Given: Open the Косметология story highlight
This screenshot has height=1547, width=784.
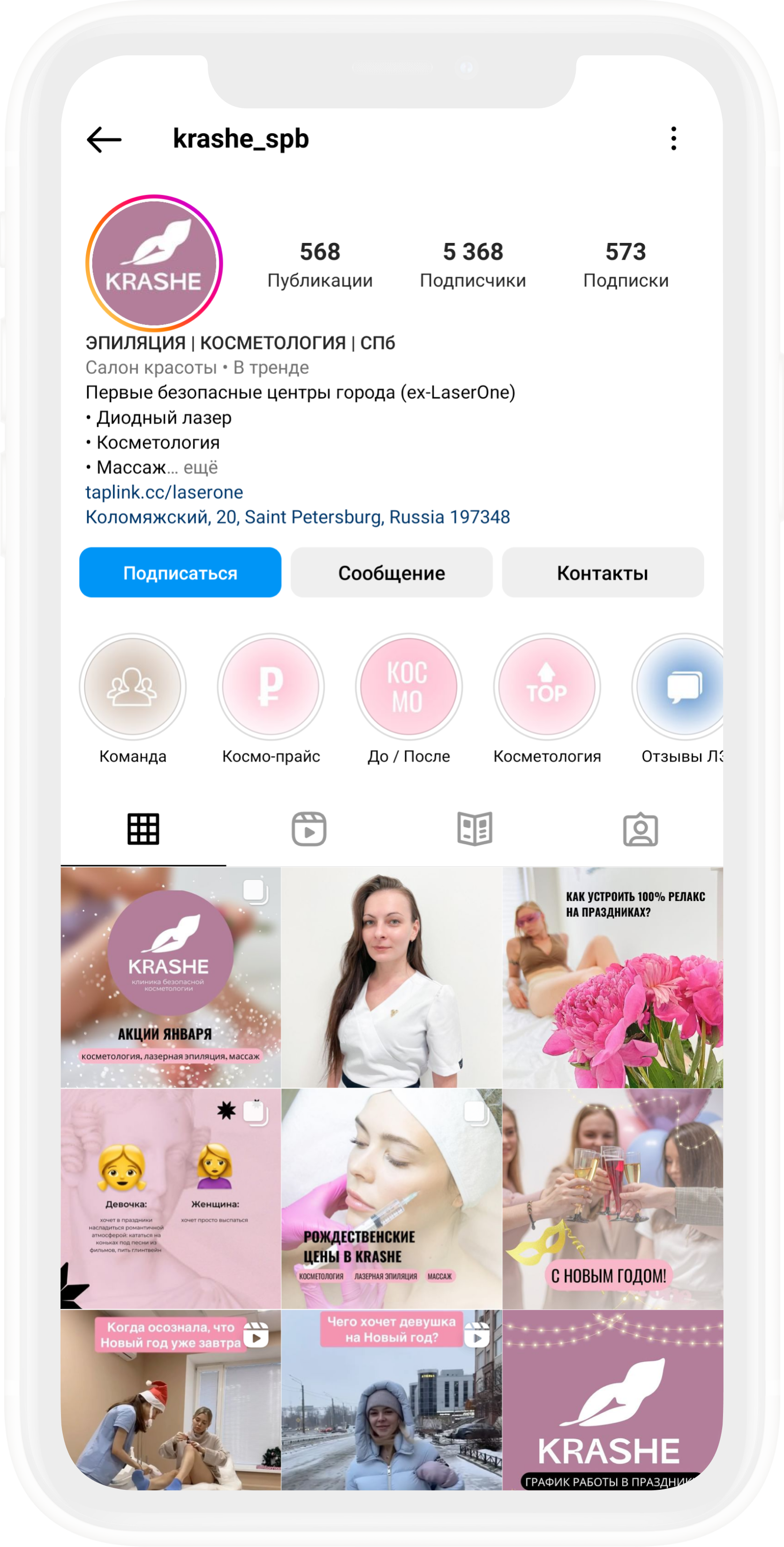Looking at the screenshot, I should [x=547, y=687].
